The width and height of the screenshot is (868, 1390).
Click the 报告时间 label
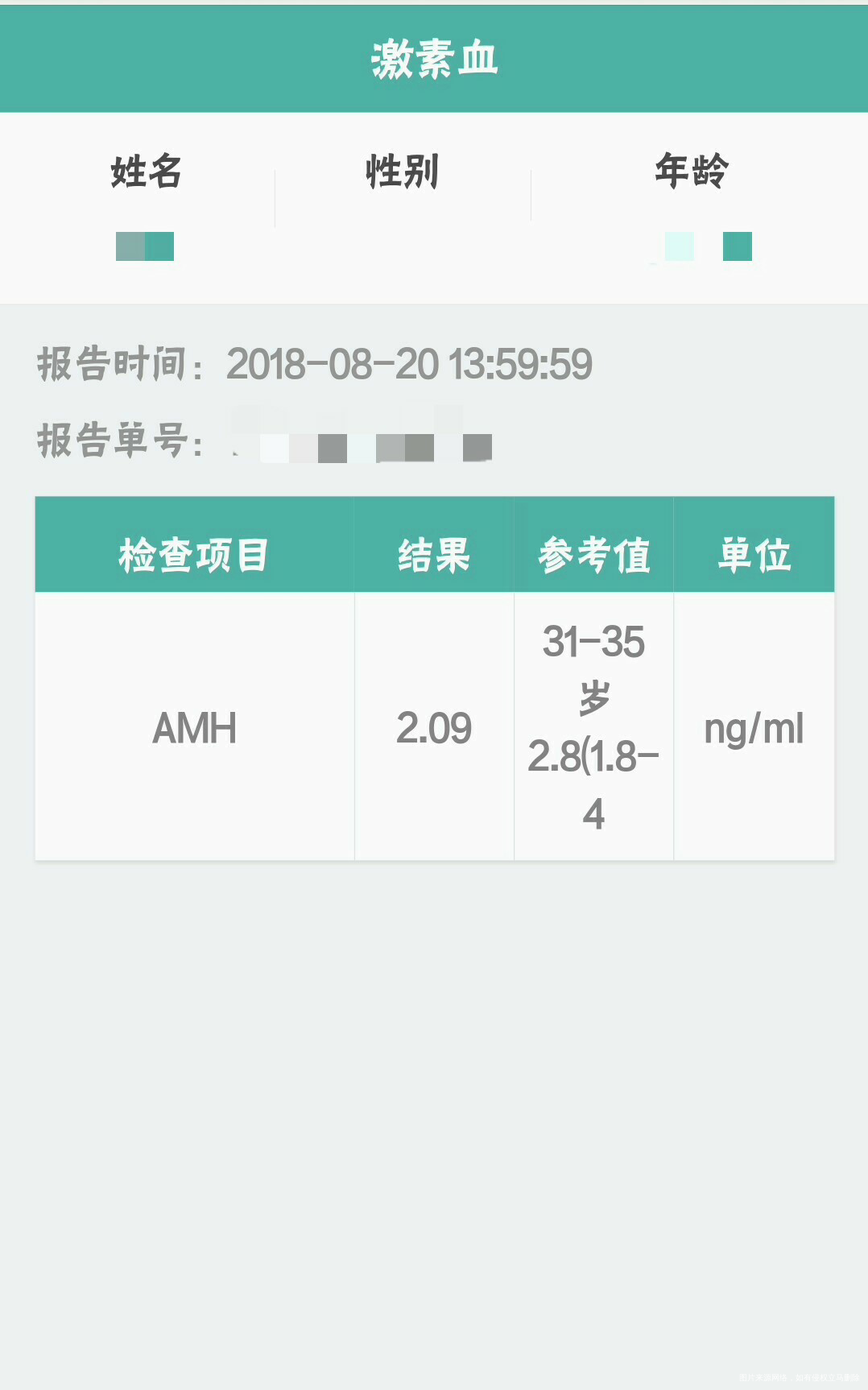pyautogui.click(x=117, y=364)
